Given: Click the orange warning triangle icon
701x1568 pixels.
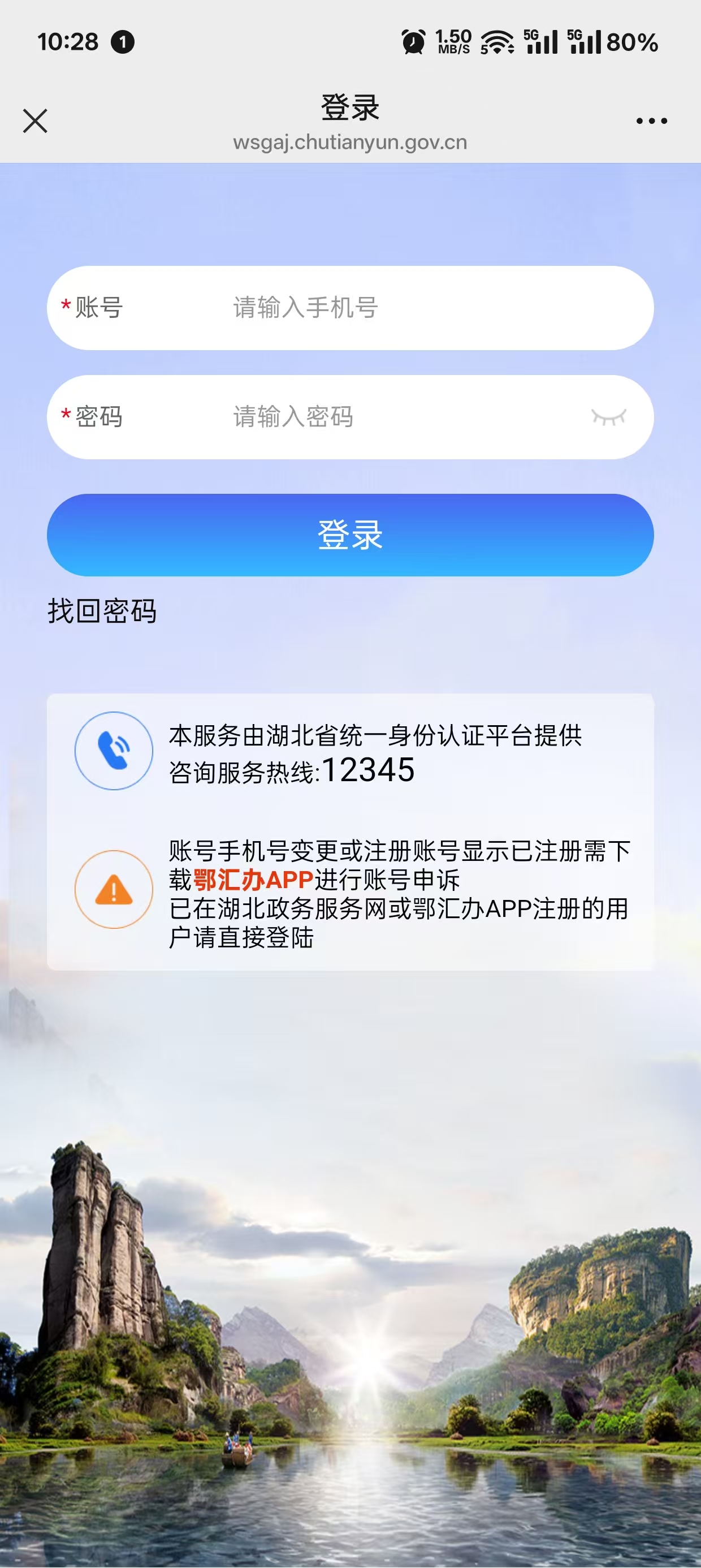Looking at the screenshot, I should (x=113, y=889).
